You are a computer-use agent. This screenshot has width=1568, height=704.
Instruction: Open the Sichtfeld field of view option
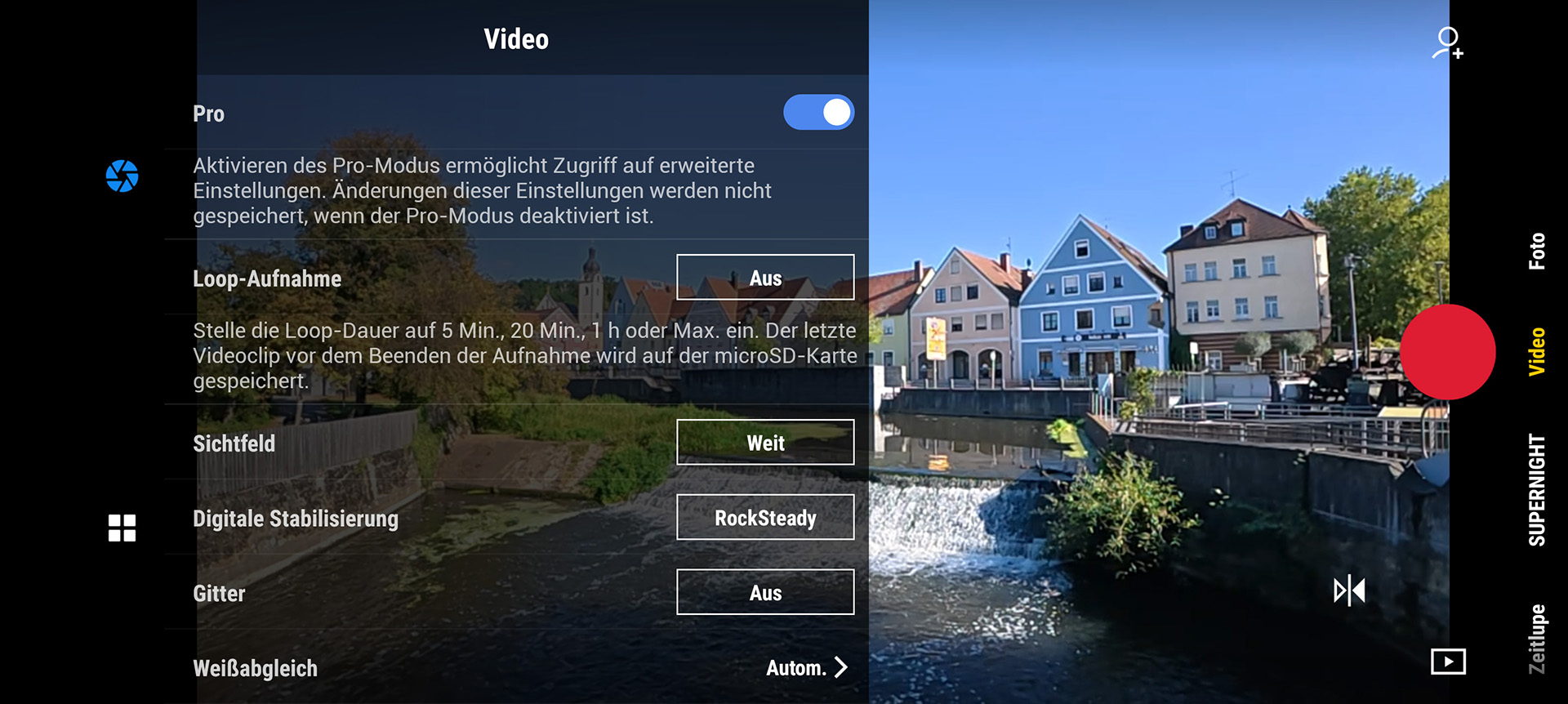pyautogui.click(x=765, y=443)
